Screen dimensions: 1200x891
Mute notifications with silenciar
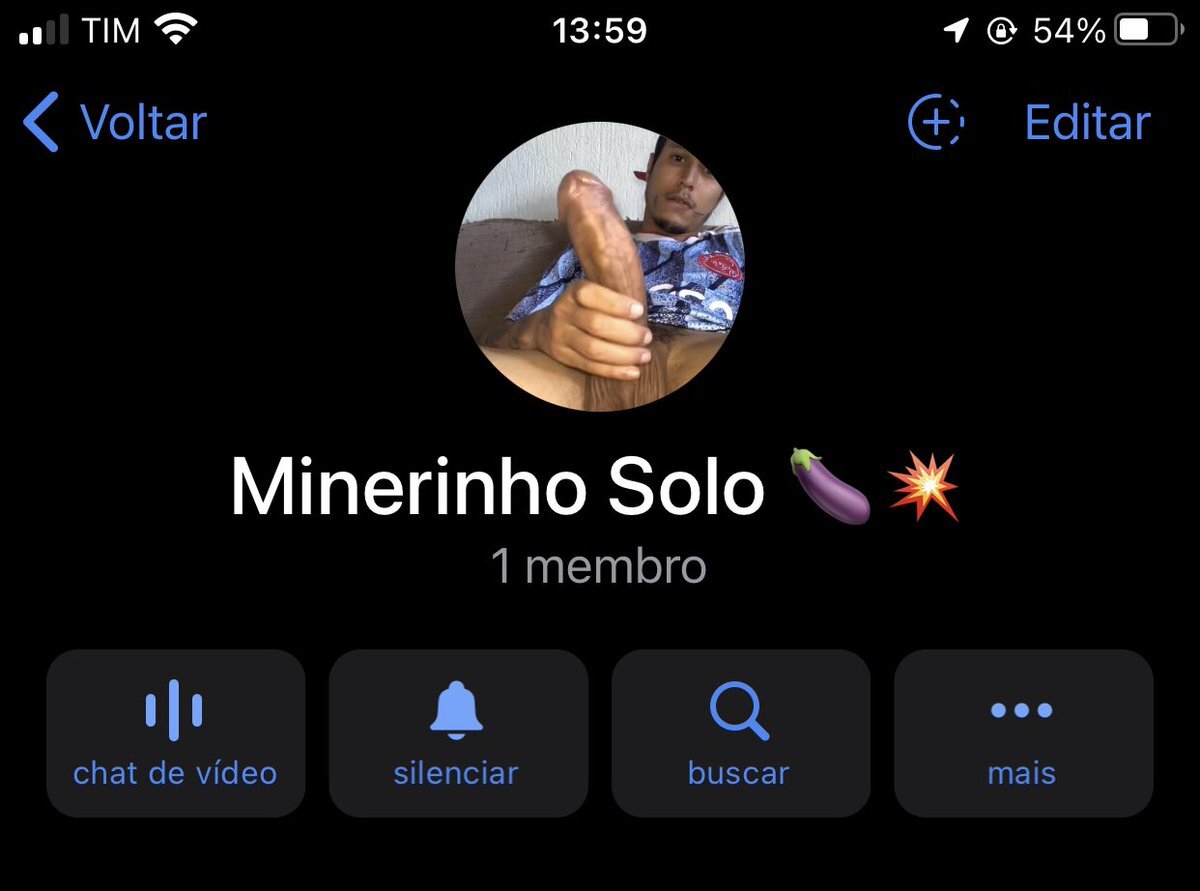pos(457,733)
